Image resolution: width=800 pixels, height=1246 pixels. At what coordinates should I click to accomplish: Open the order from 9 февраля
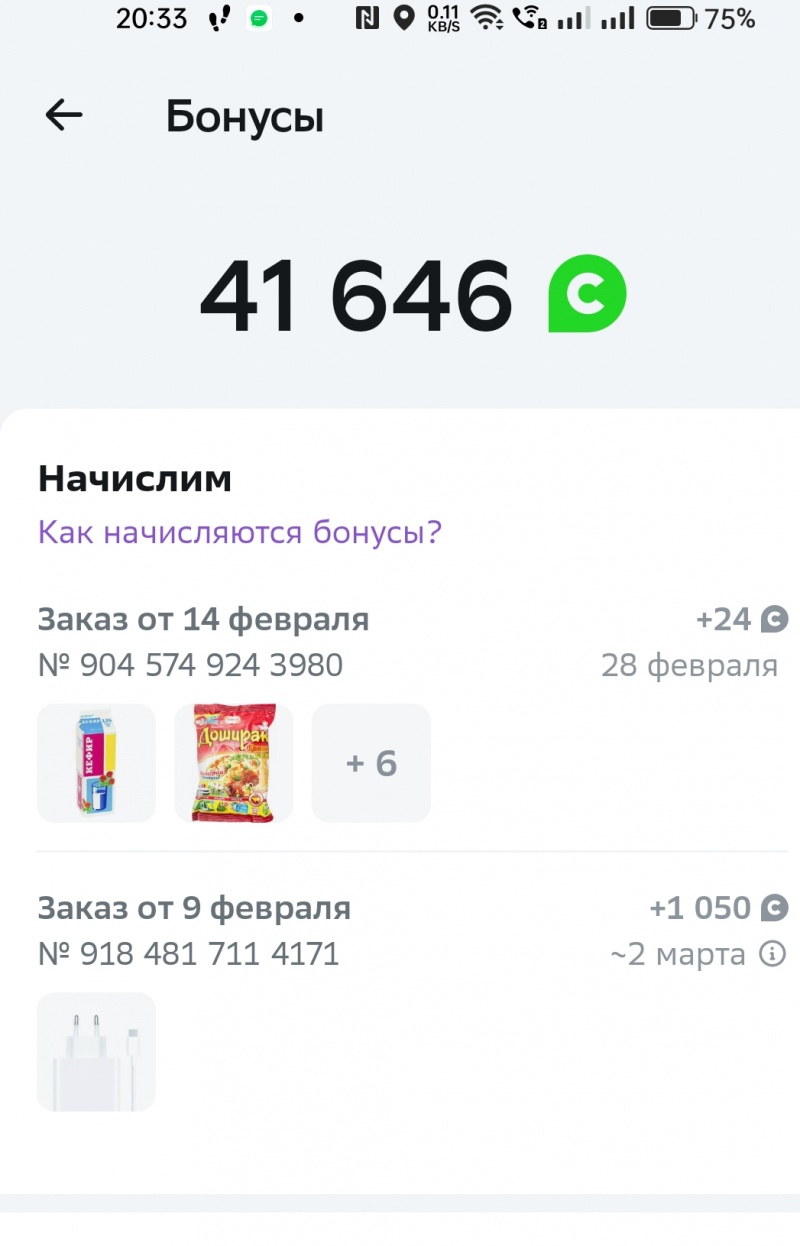(x=194, y=909)
